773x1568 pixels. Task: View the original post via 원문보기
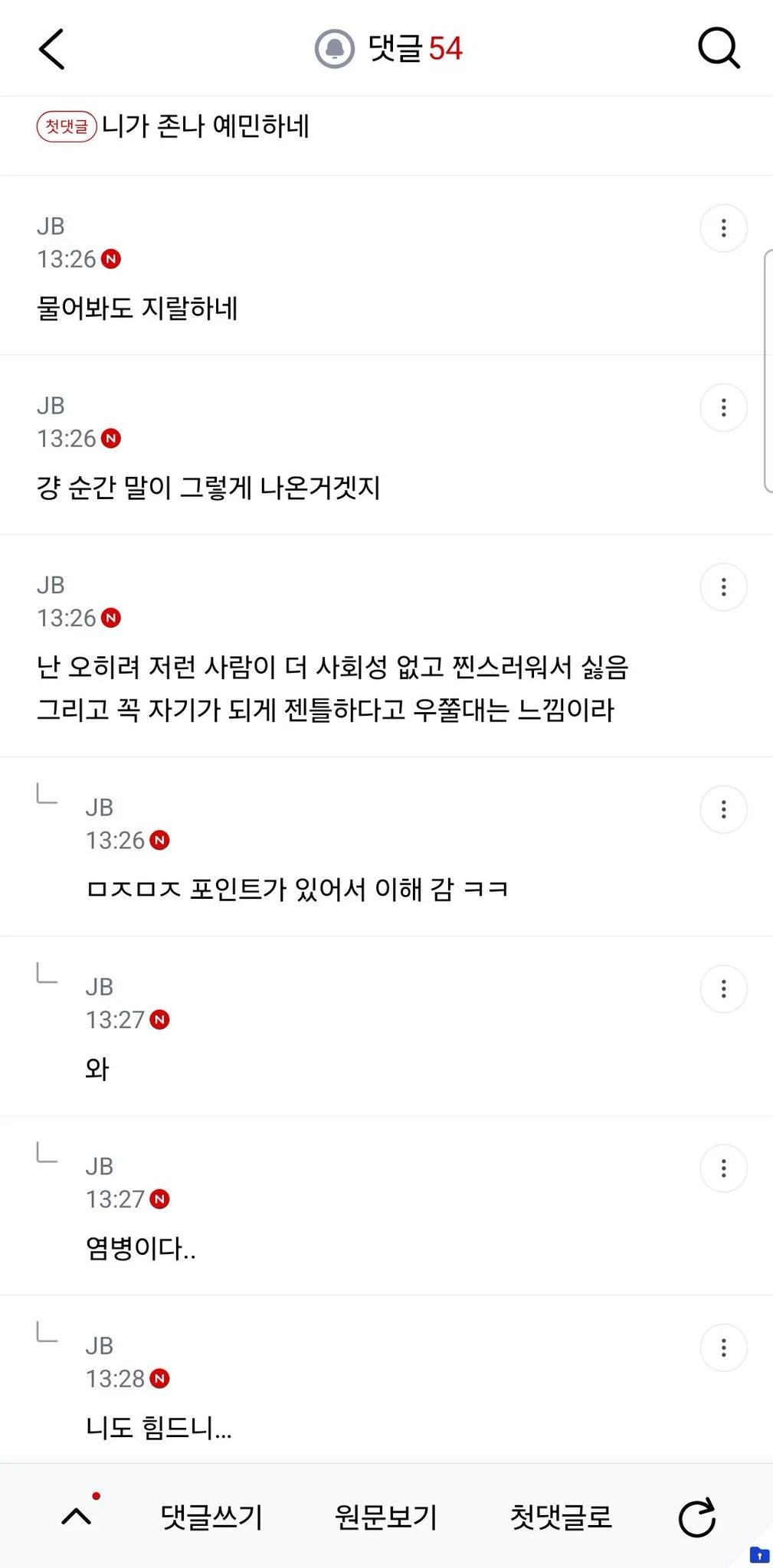386,1517
